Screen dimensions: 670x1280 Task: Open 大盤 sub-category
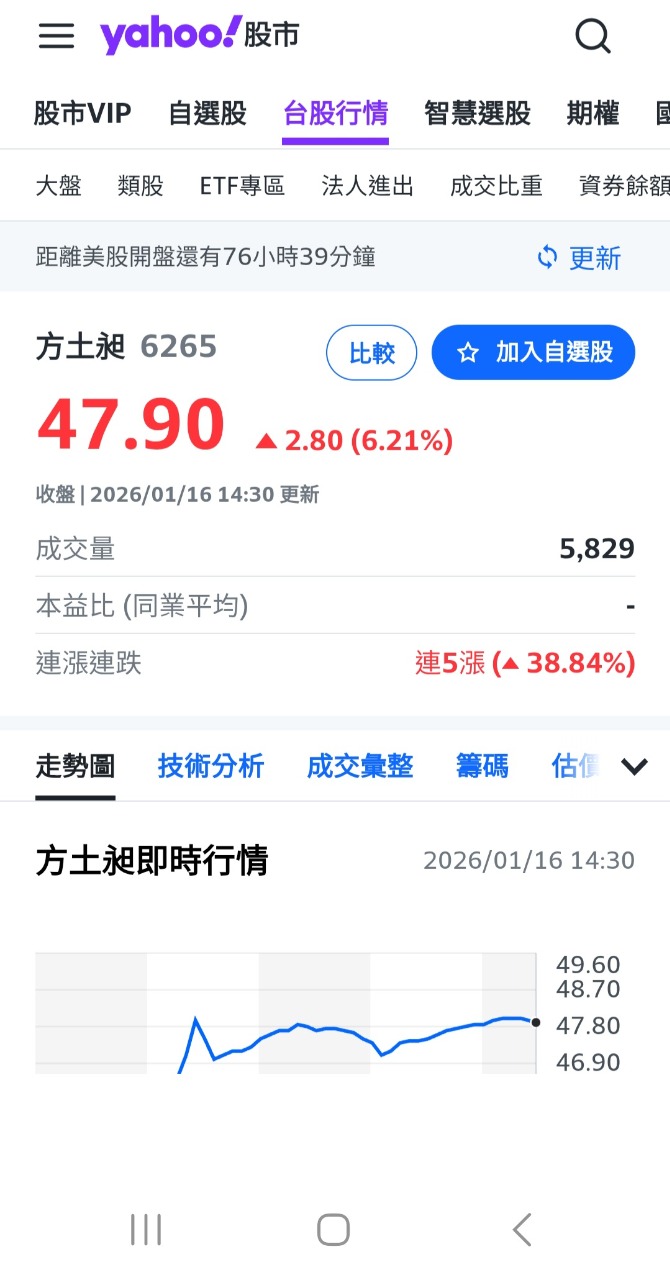click(x=59, y=185)
